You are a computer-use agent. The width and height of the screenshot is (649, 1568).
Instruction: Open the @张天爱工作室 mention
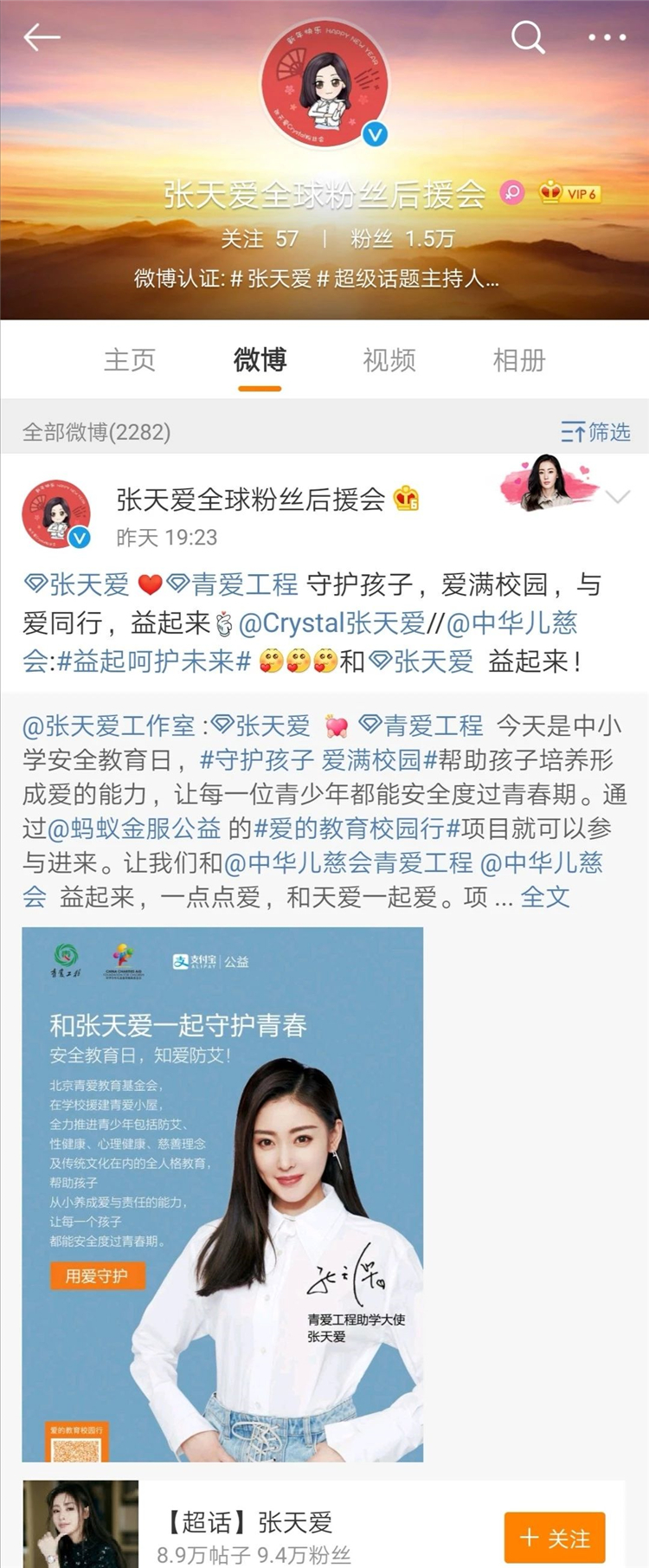pos(111,726)
